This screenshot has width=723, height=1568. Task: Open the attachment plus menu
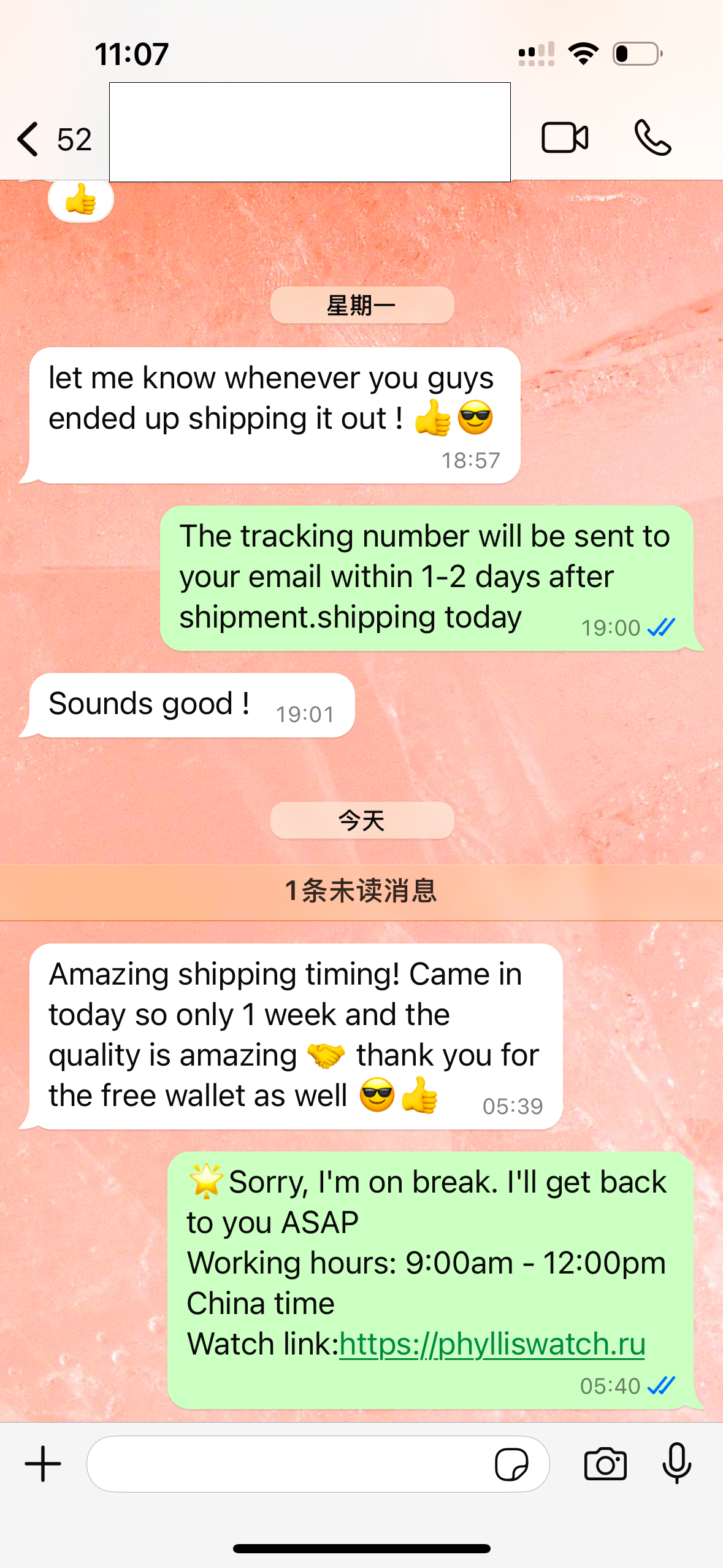(x=43, y=1464)
